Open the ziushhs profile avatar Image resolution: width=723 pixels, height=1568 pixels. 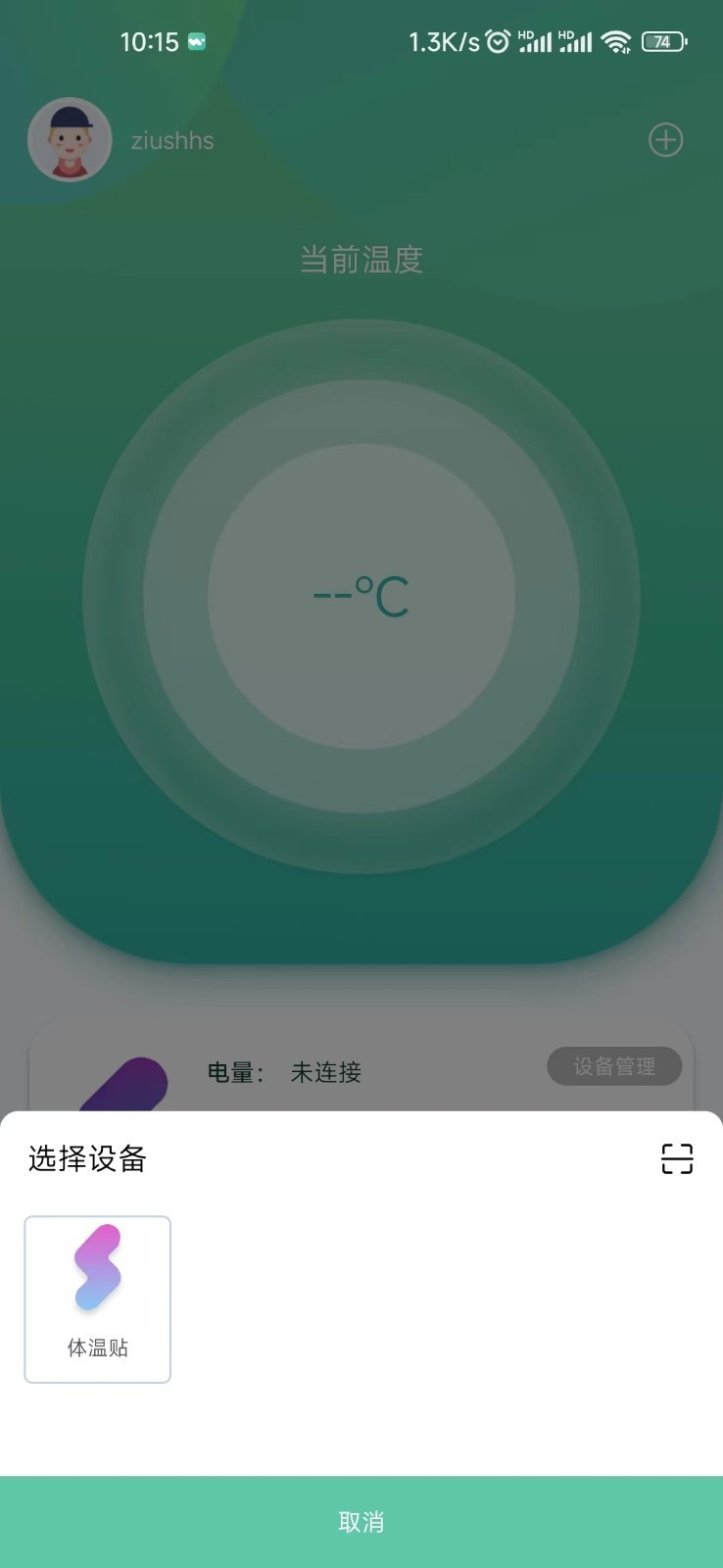[70, 139]
